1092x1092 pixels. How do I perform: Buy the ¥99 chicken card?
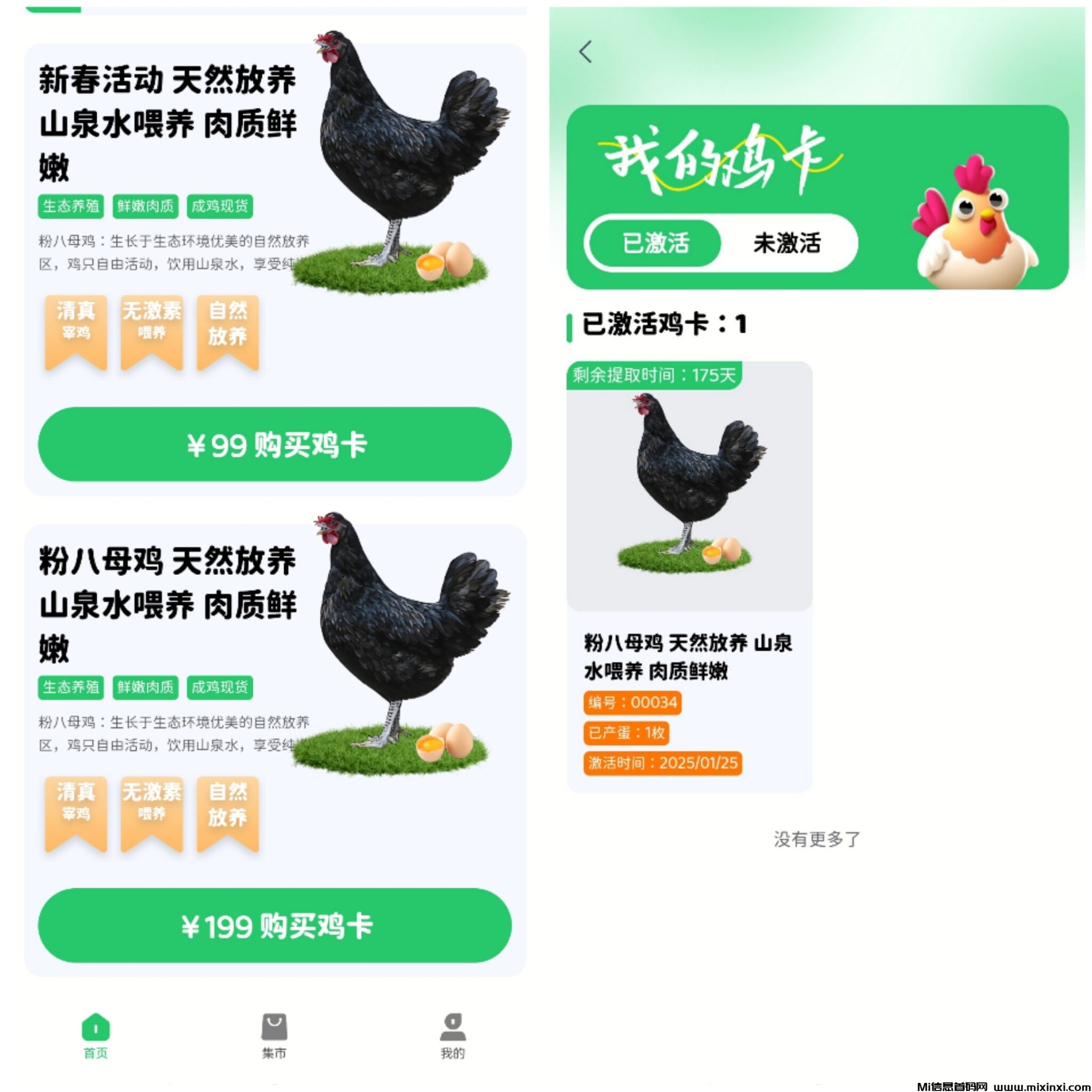275,444
